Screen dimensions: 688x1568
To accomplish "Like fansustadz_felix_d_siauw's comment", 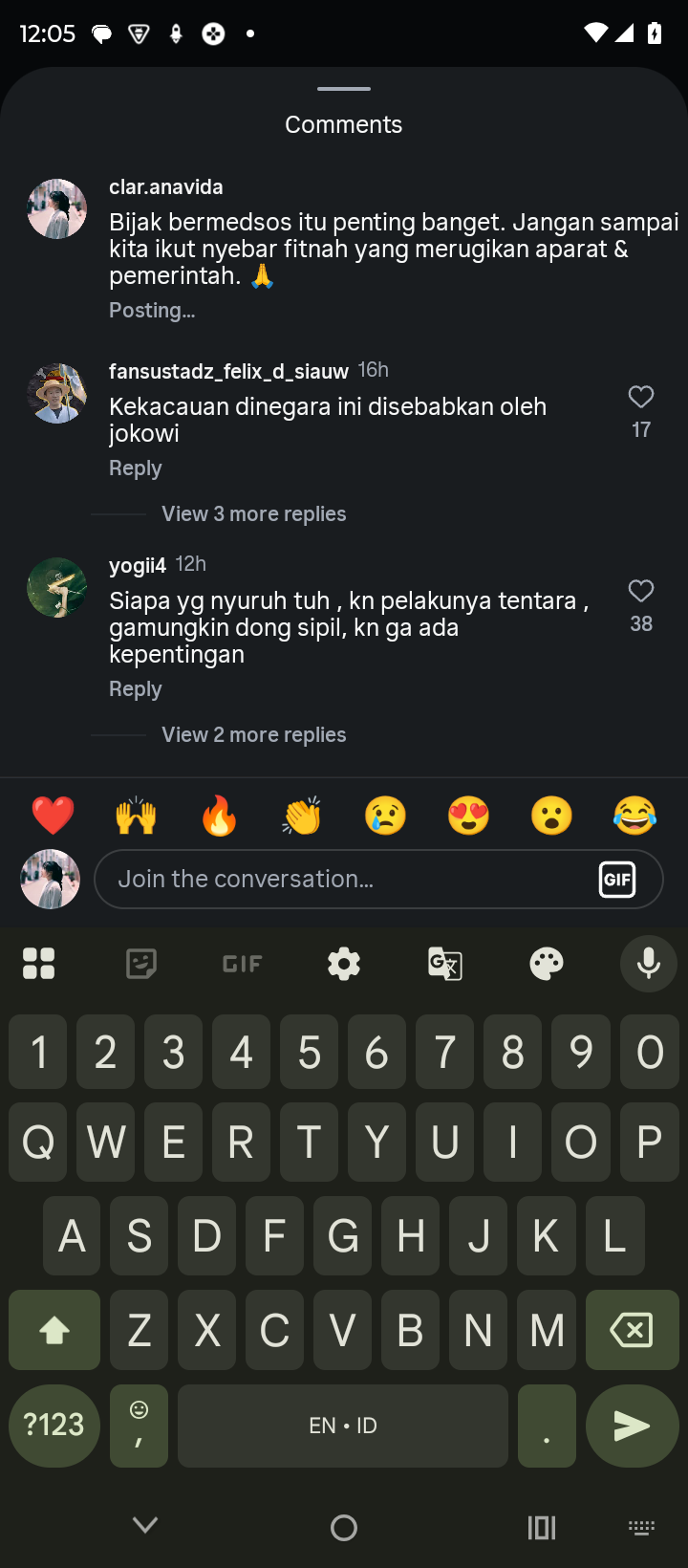I will pos(641,397).
